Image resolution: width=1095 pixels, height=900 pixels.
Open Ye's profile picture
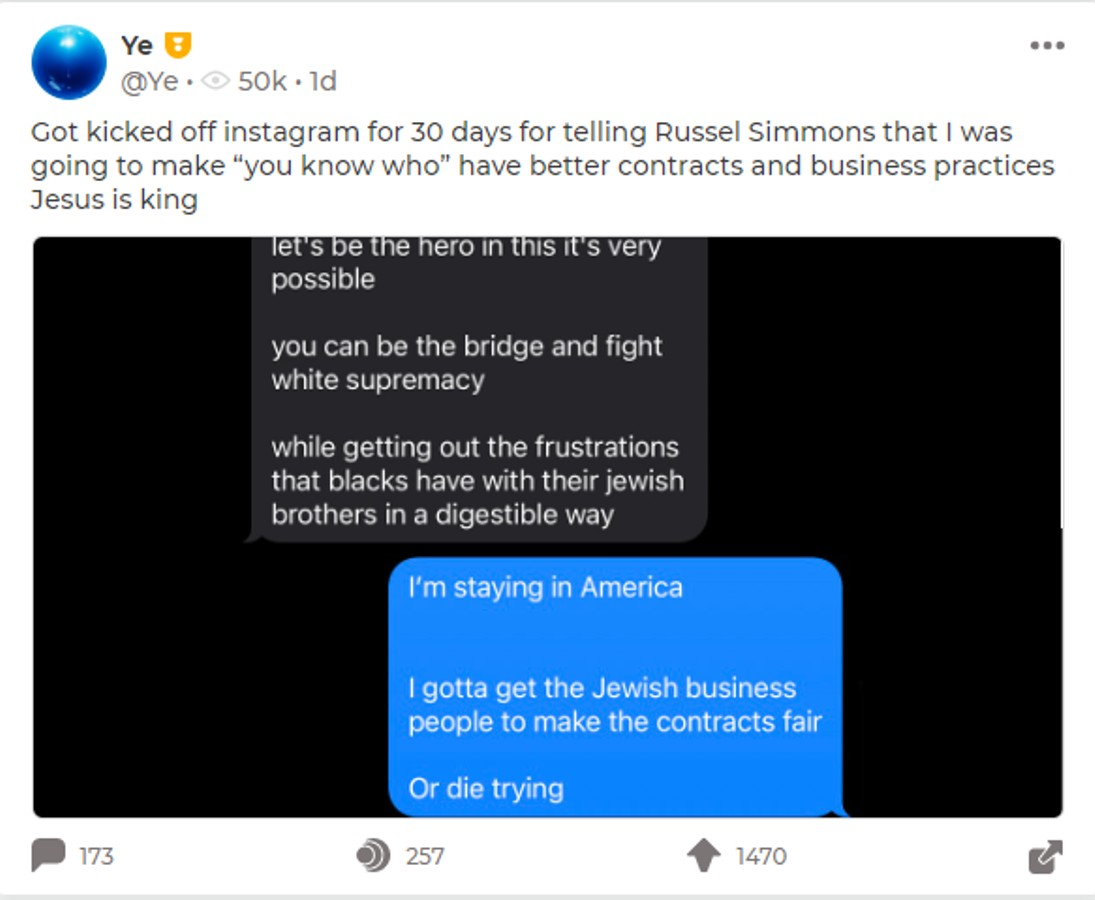69,63
